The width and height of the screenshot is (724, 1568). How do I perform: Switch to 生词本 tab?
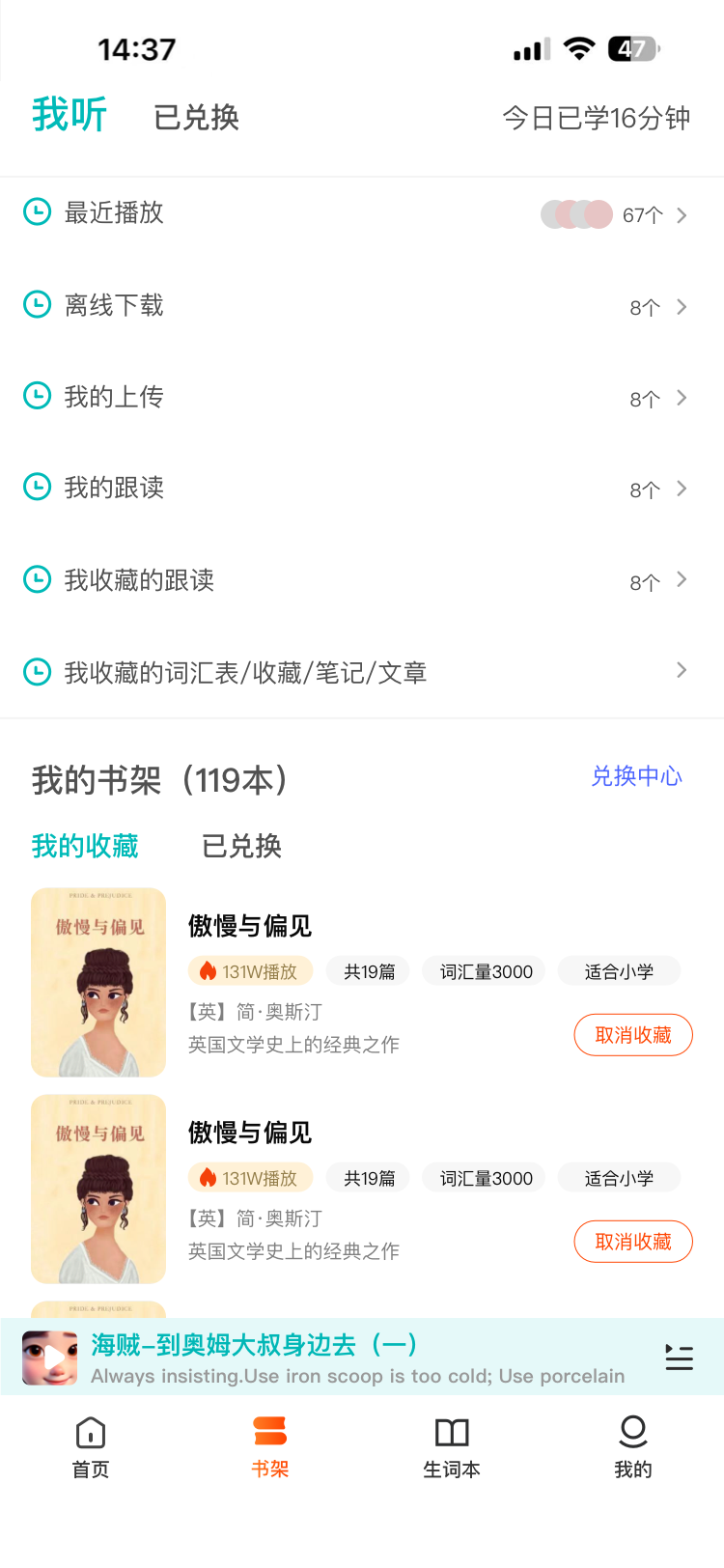point(451,1446)
